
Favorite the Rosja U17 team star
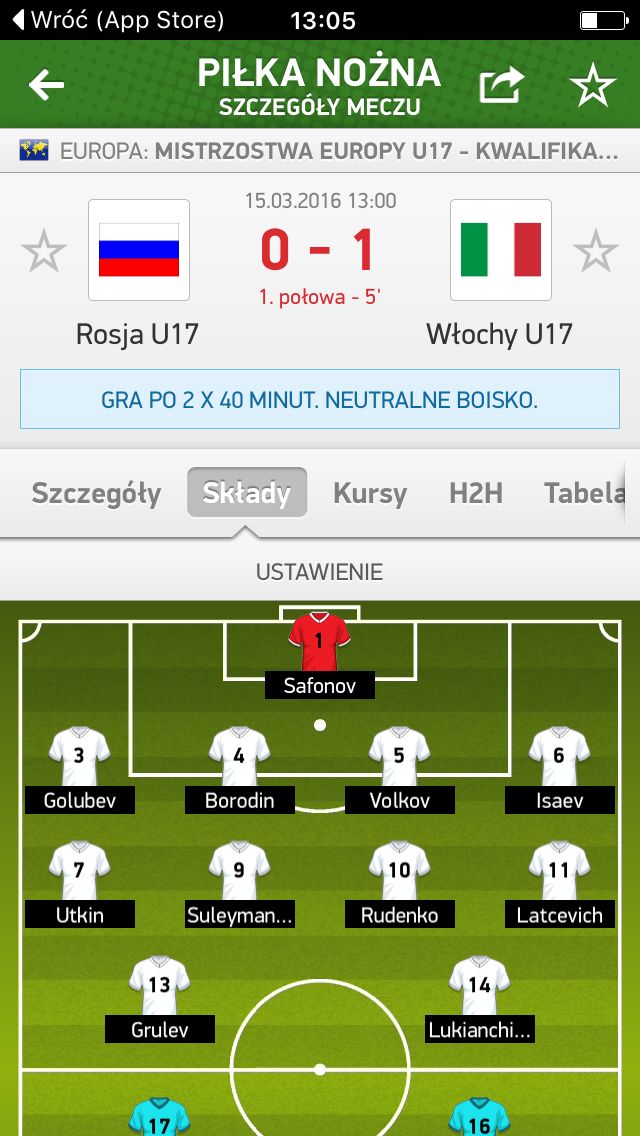point(44,251)
